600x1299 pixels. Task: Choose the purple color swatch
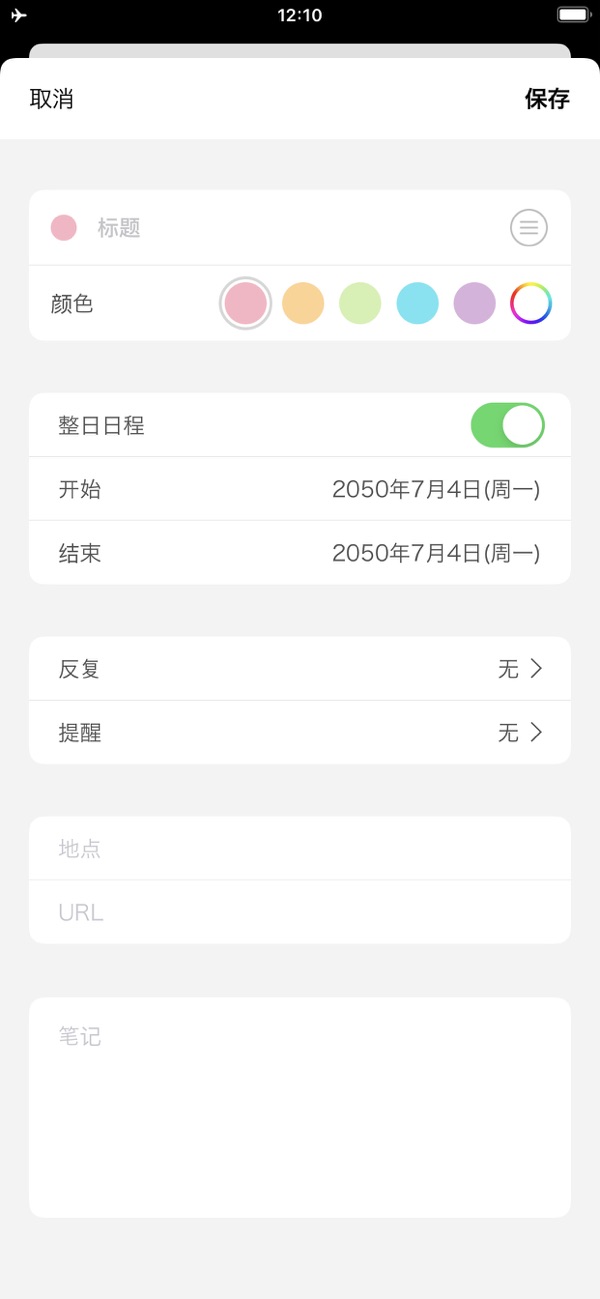point(475,303)
